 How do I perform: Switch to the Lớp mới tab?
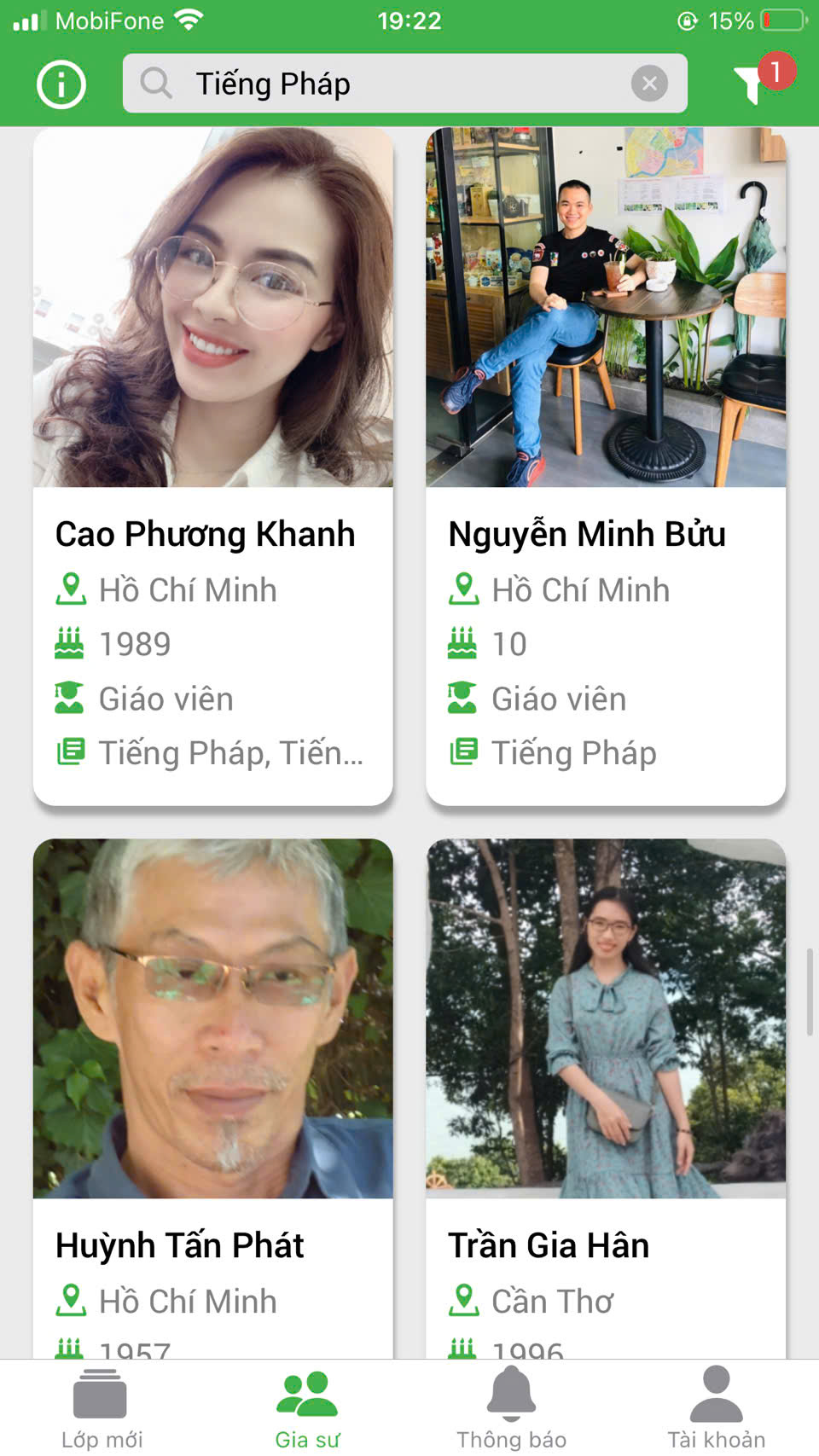(x=102, y=1408)
